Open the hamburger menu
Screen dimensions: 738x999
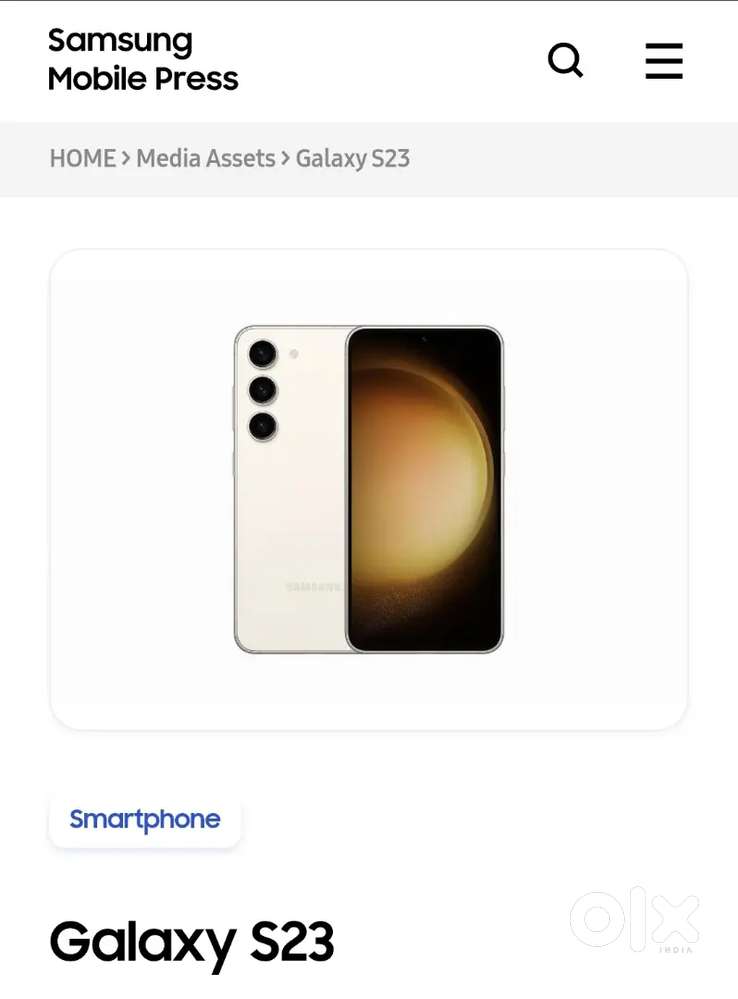click(x=663, y=60)
